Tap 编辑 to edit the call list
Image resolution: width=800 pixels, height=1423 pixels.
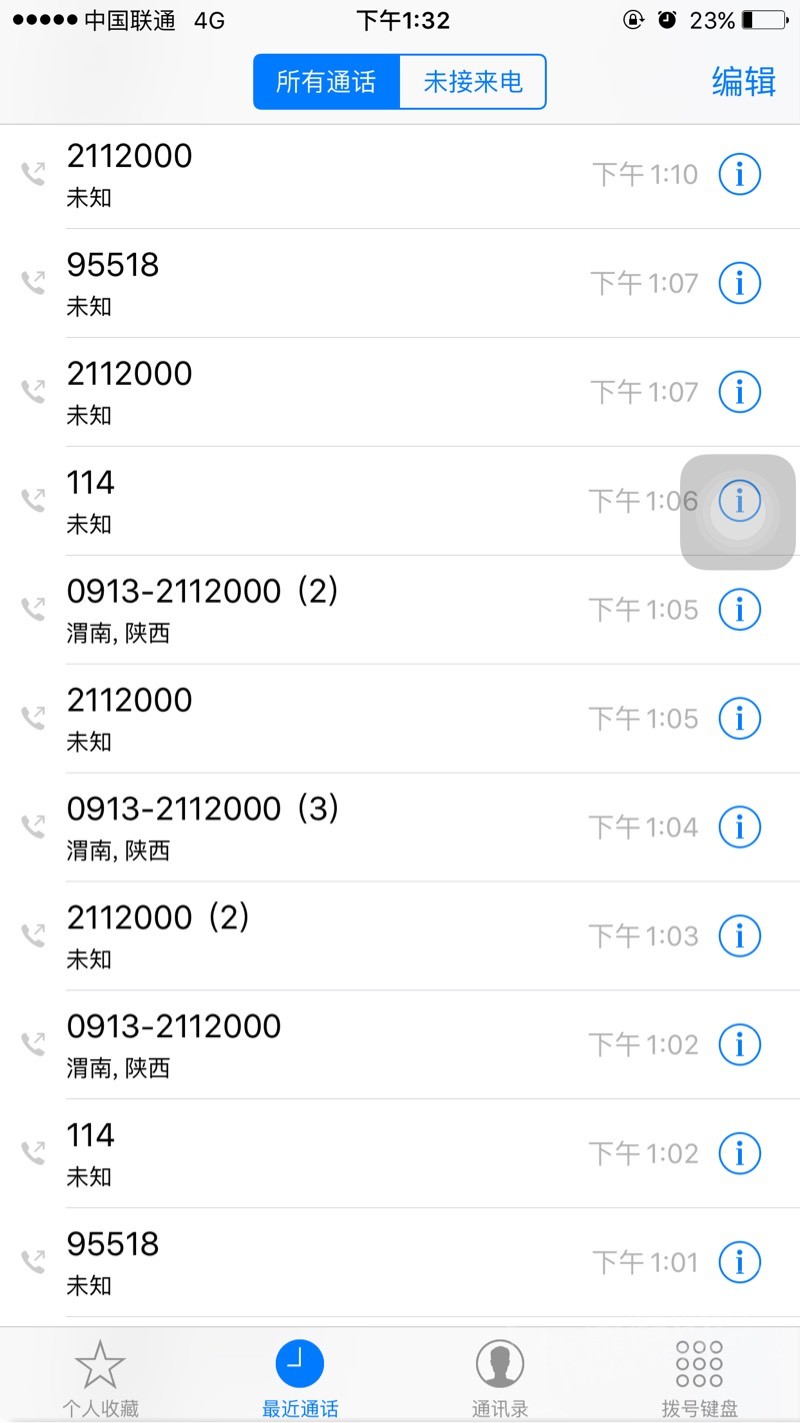[x=743, y=82]
